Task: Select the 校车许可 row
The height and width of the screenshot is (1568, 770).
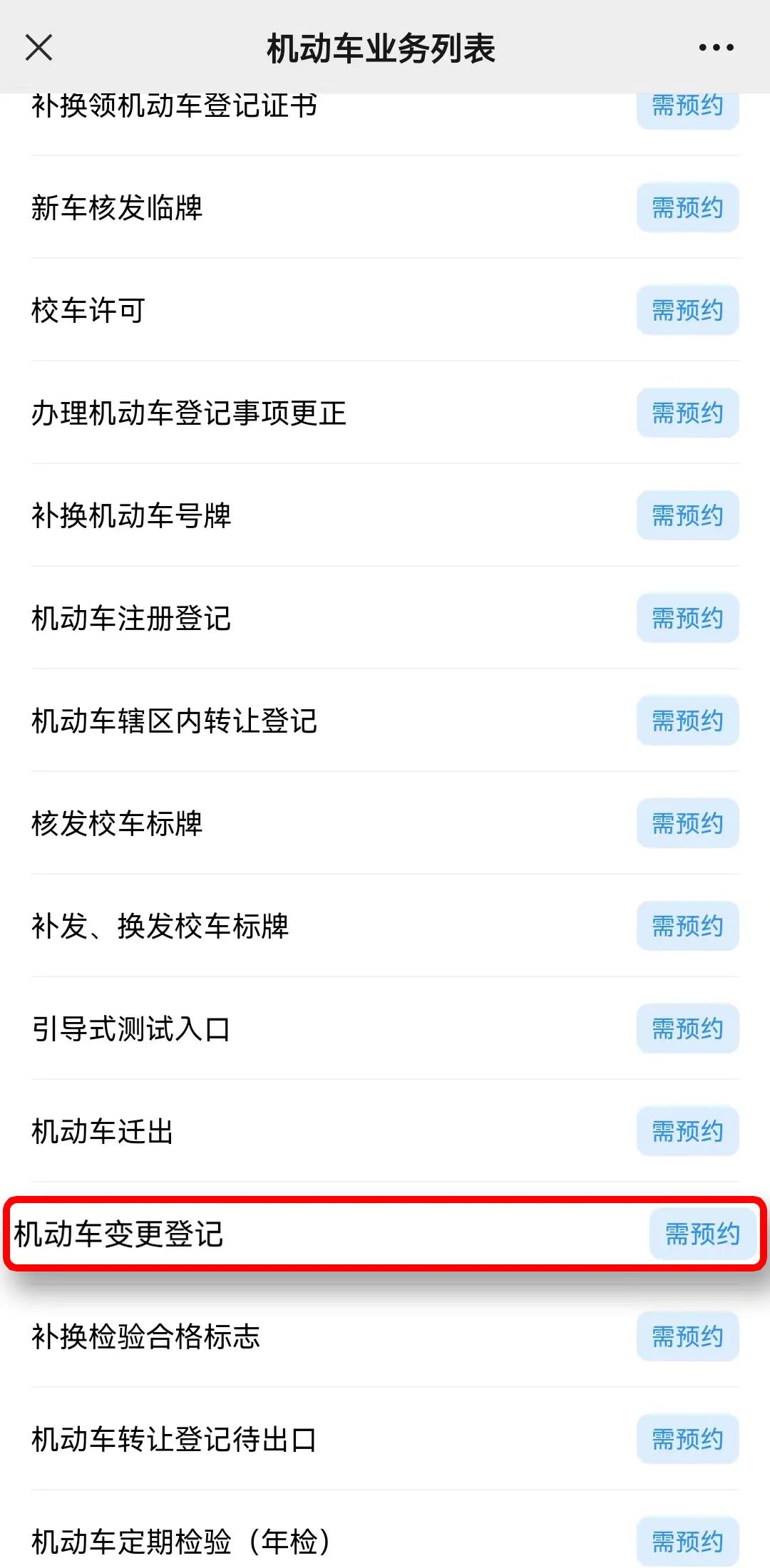Action: point(385,310)
